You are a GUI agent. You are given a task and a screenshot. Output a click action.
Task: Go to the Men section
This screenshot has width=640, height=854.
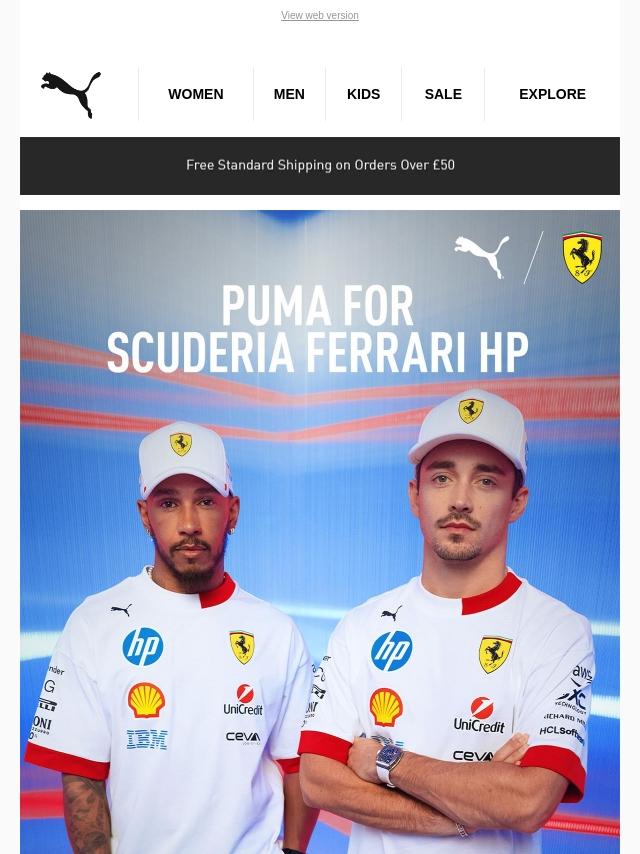[289, 94]
